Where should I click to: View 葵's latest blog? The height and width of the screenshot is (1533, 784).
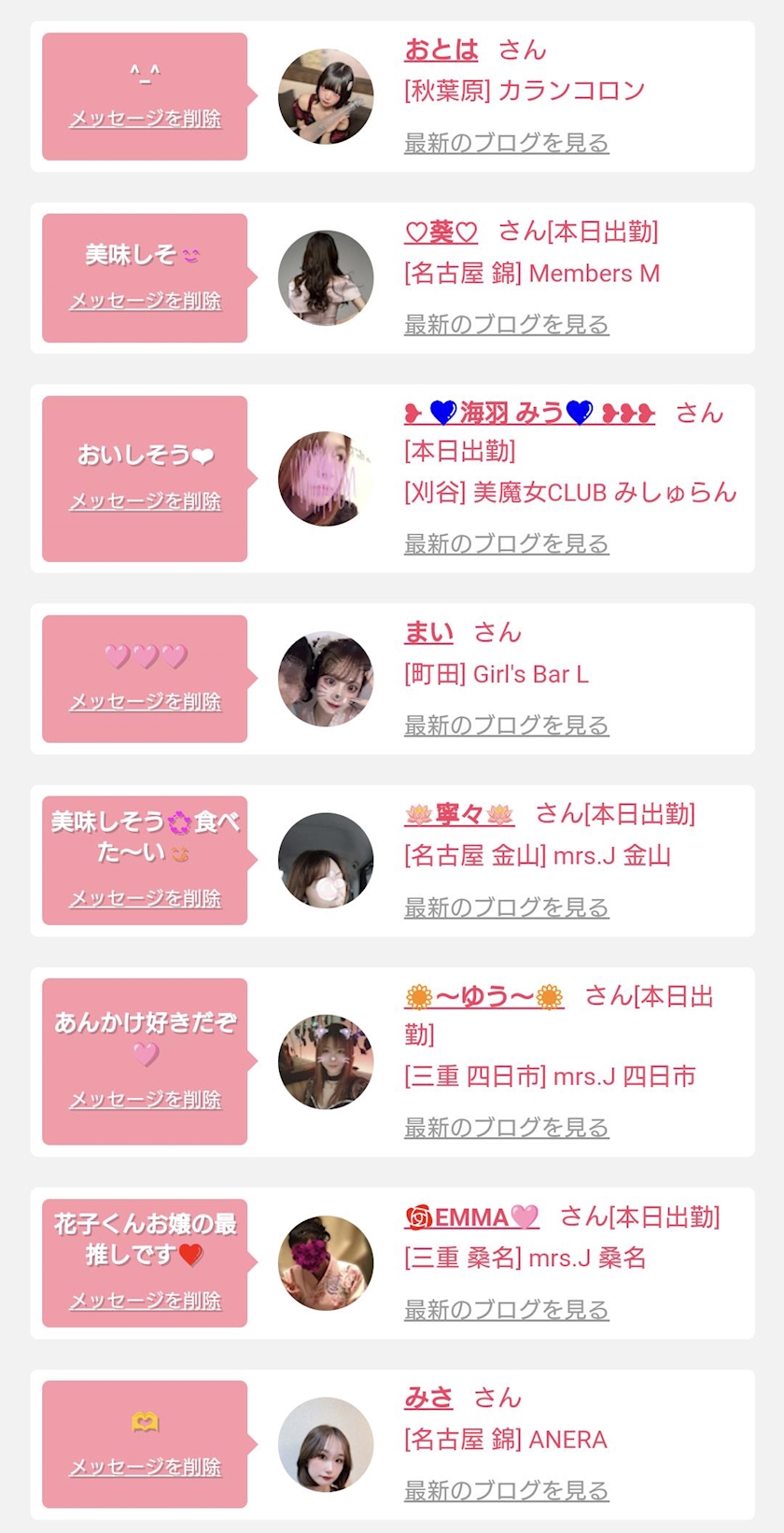506,324
